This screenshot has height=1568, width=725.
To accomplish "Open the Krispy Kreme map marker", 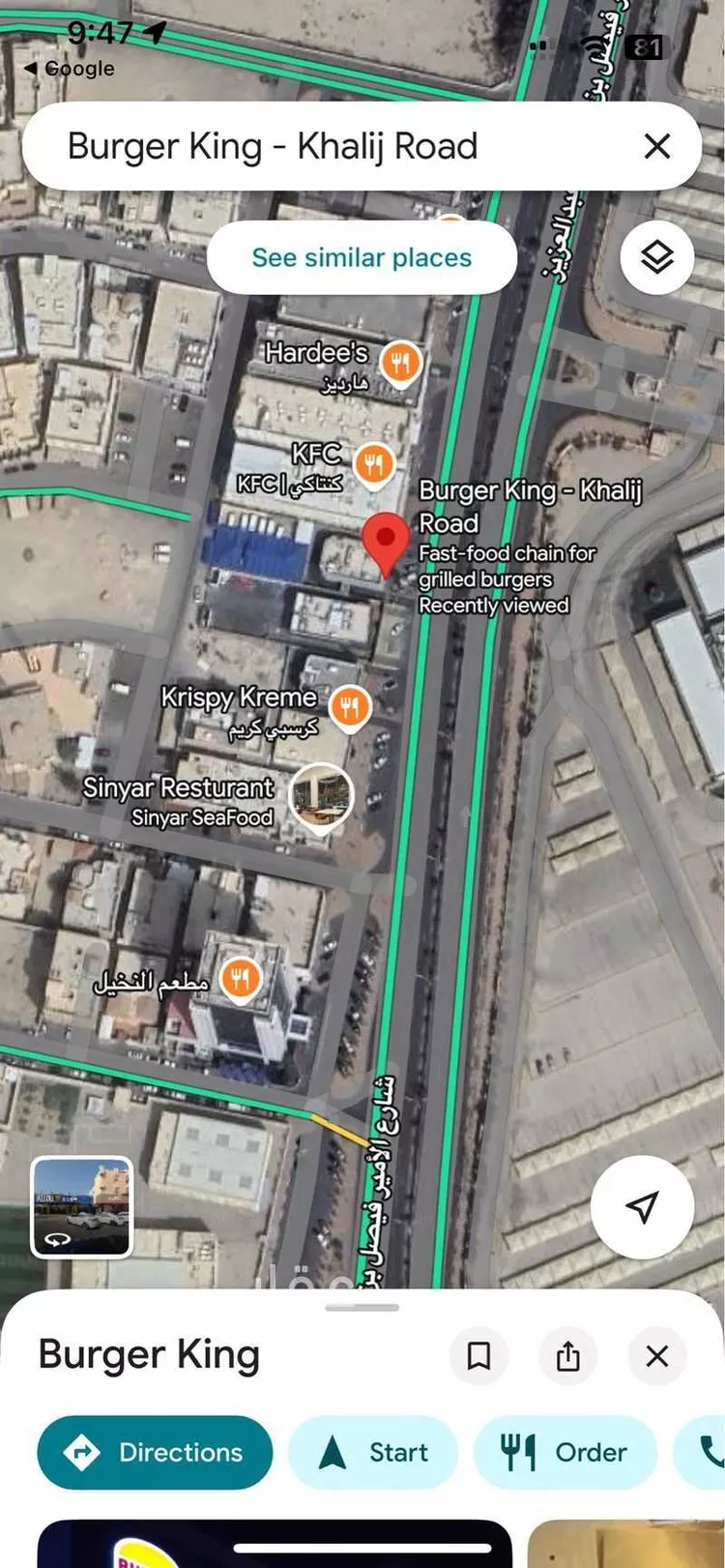I will pos(350,708).
